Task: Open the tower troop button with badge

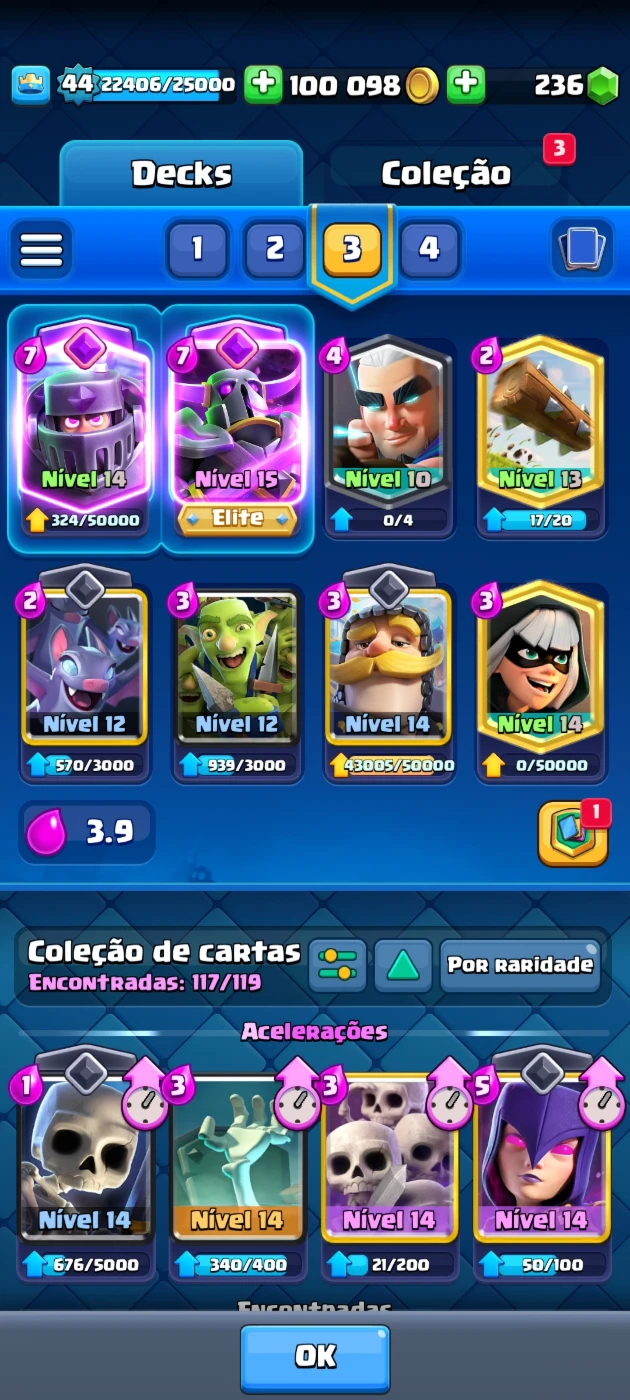Action: [x=573, y=833]
